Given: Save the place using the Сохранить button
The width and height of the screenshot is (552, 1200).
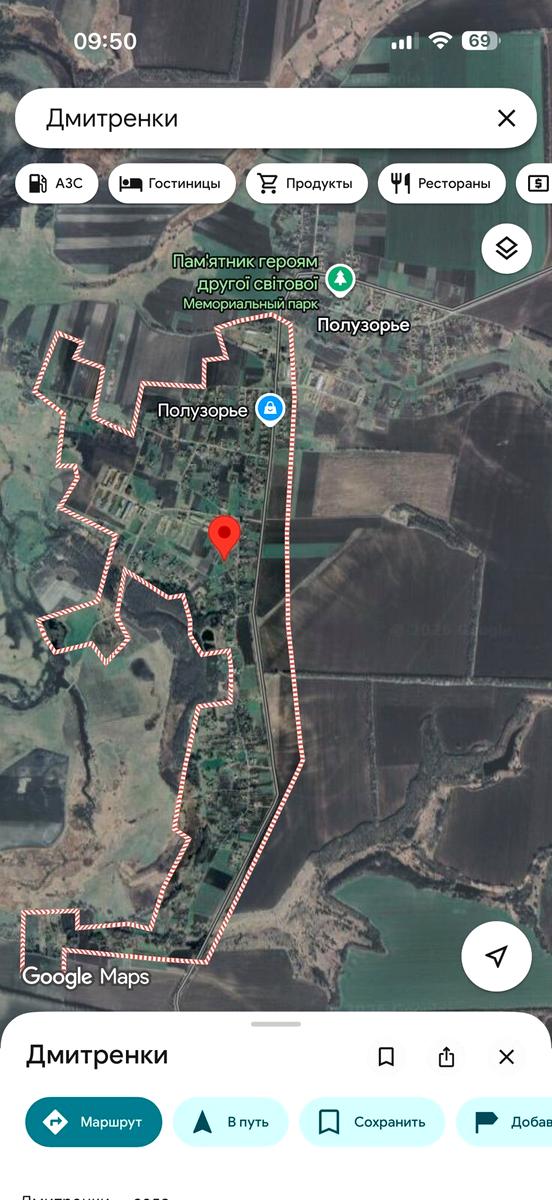Looking at the screenshot, I should 372,1122.
